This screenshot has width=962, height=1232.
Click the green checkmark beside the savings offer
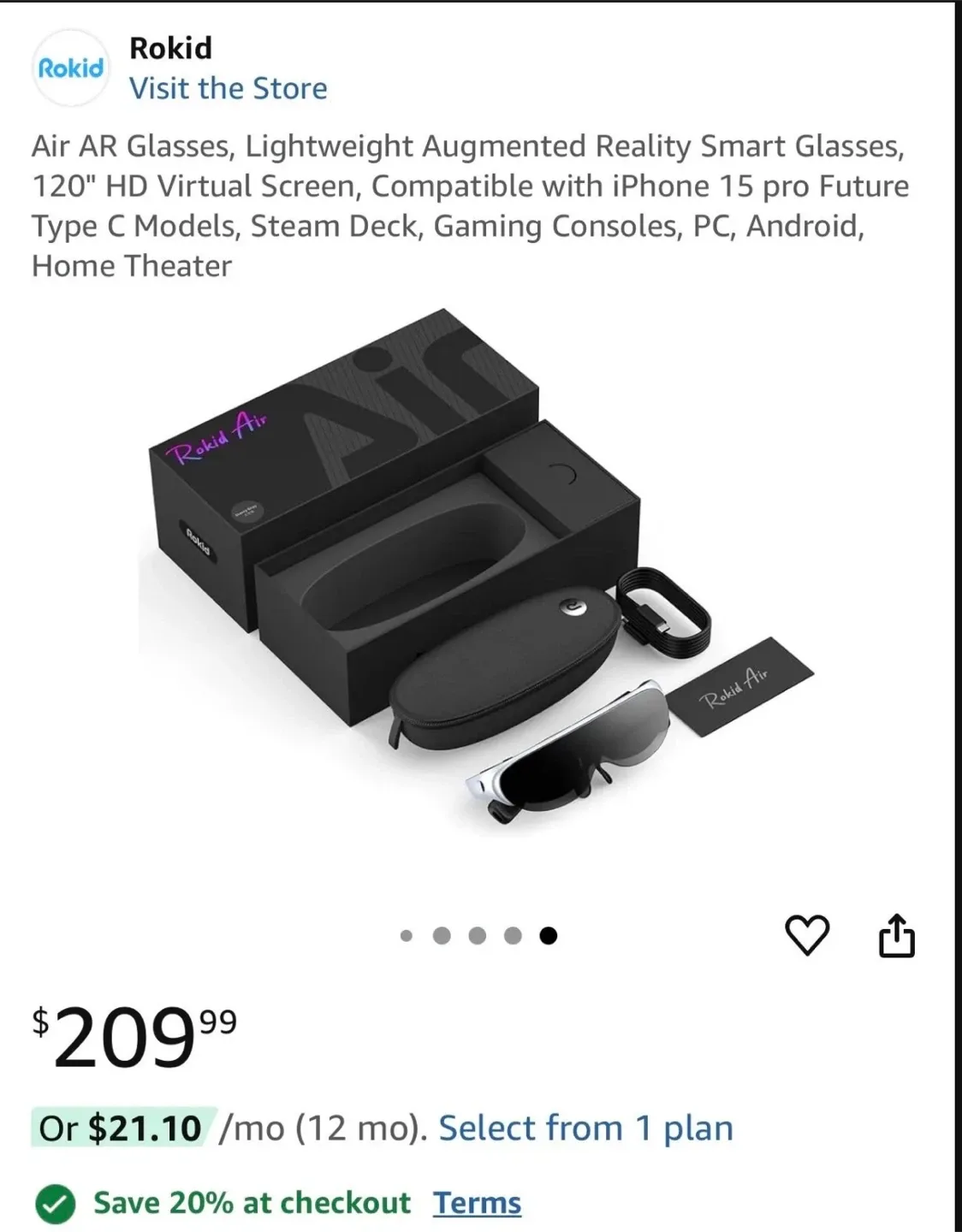[56, 1202]
